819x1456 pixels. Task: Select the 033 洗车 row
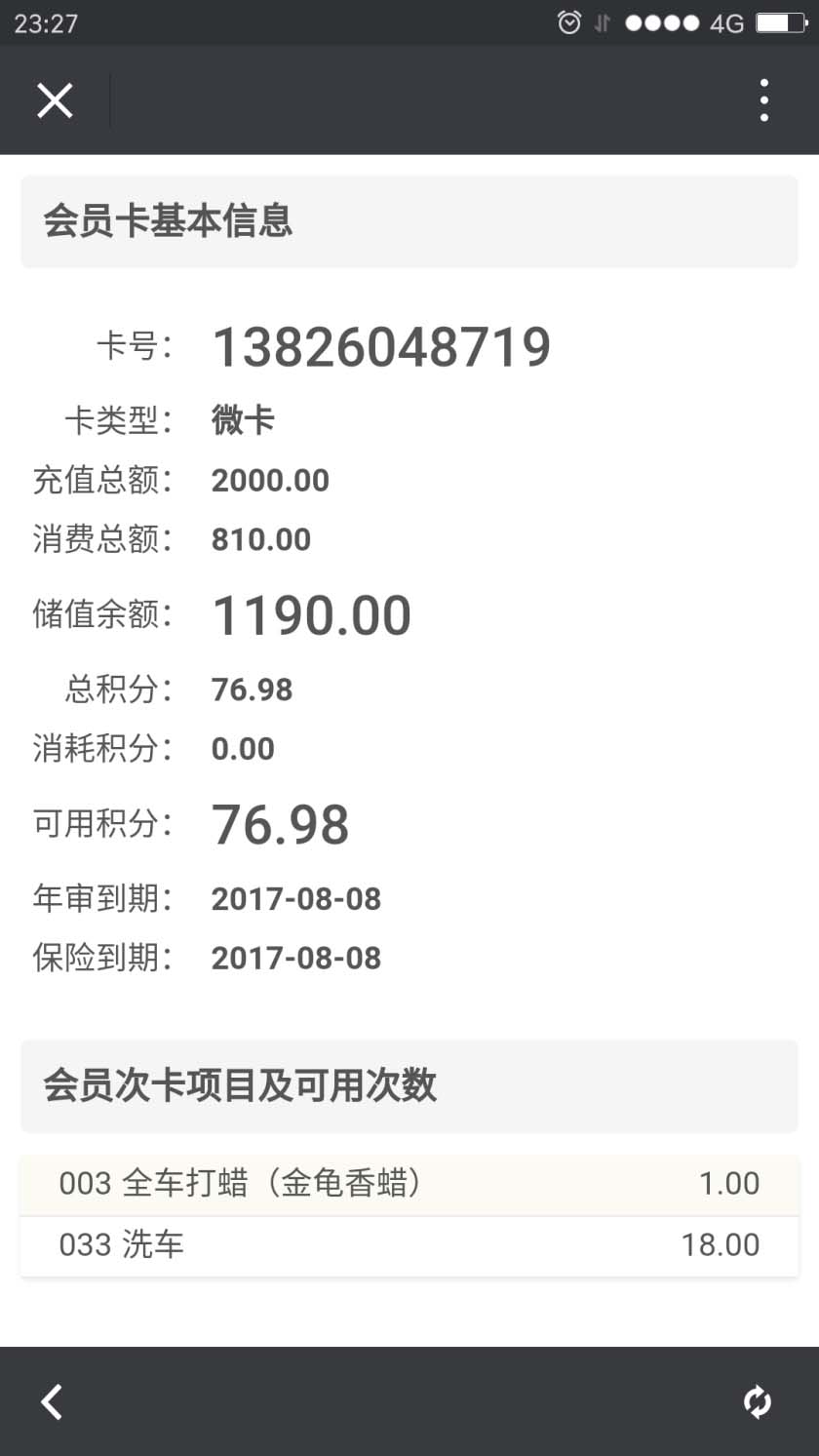click(x=409, y=1245)
